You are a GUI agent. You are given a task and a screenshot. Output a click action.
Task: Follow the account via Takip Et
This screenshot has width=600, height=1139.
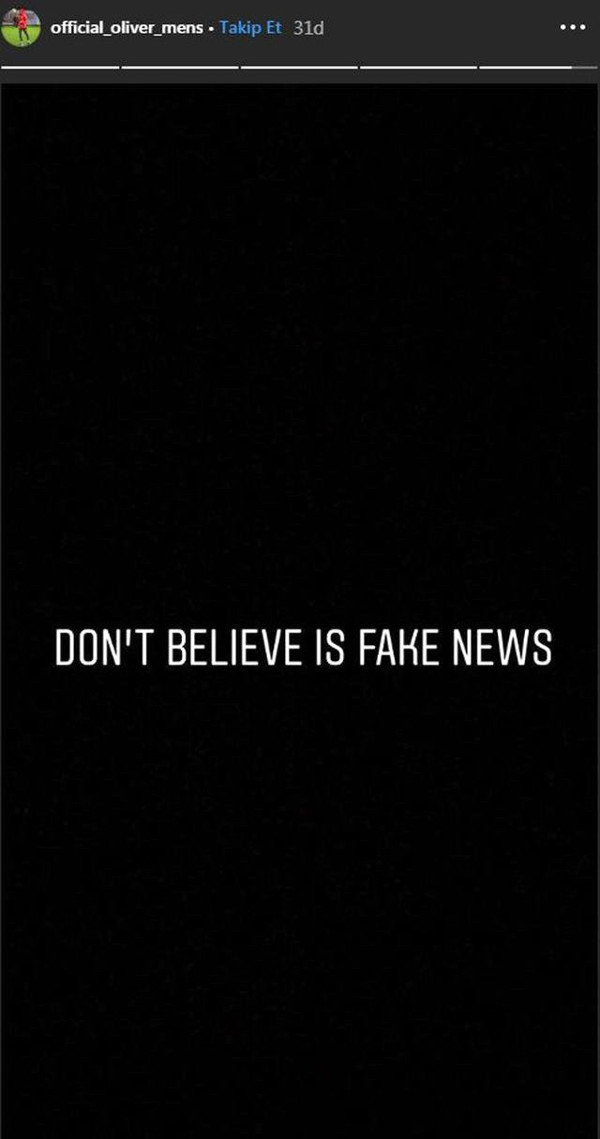(252, 28)
